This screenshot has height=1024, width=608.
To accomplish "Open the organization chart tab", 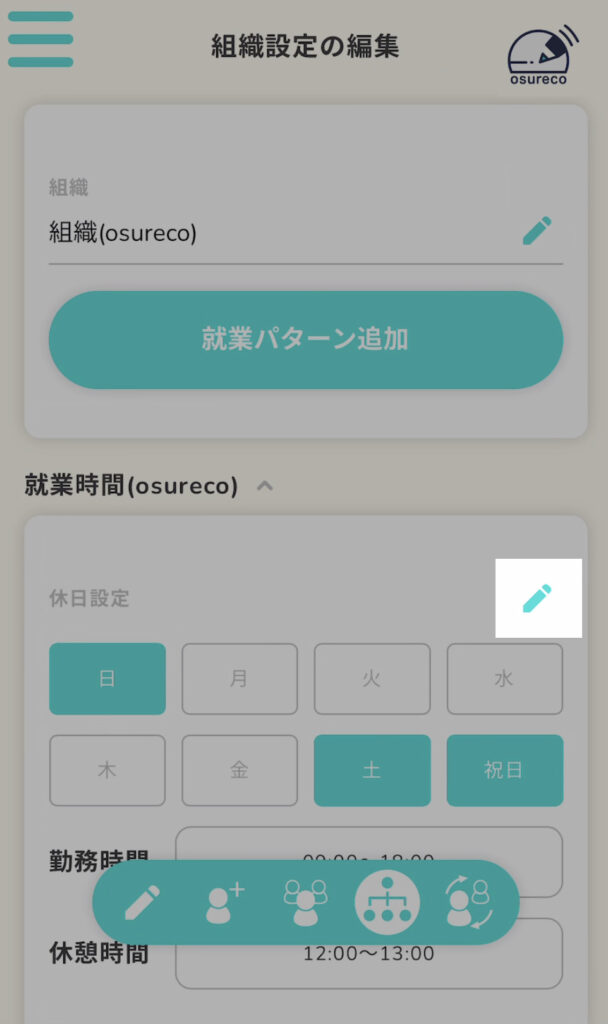I will click(387, 902).
